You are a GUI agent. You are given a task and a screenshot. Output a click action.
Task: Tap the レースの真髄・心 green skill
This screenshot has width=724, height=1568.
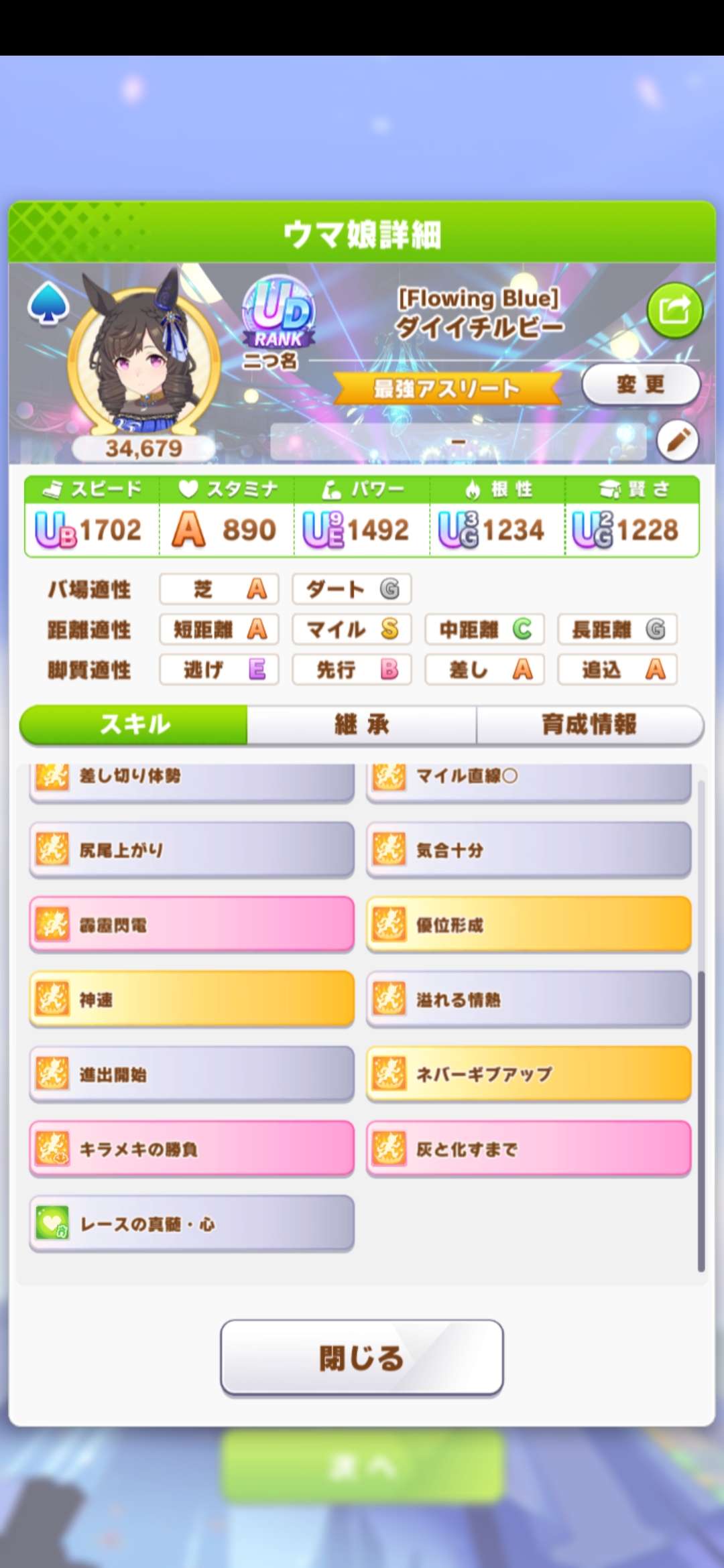pyautogui.click(x=191, y=1223)
